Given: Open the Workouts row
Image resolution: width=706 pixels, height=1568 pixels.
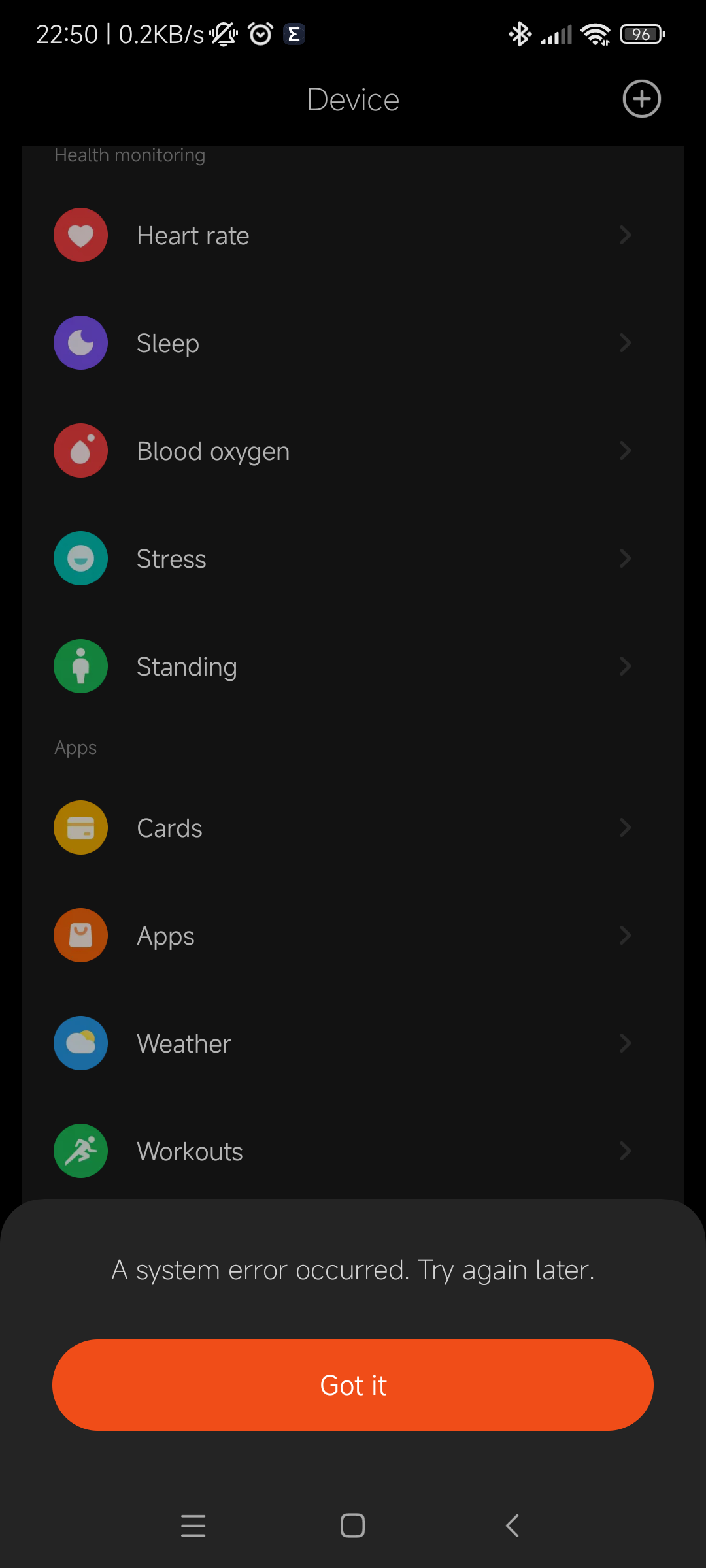Looking at the screenshot, I should coord(353,1151).
